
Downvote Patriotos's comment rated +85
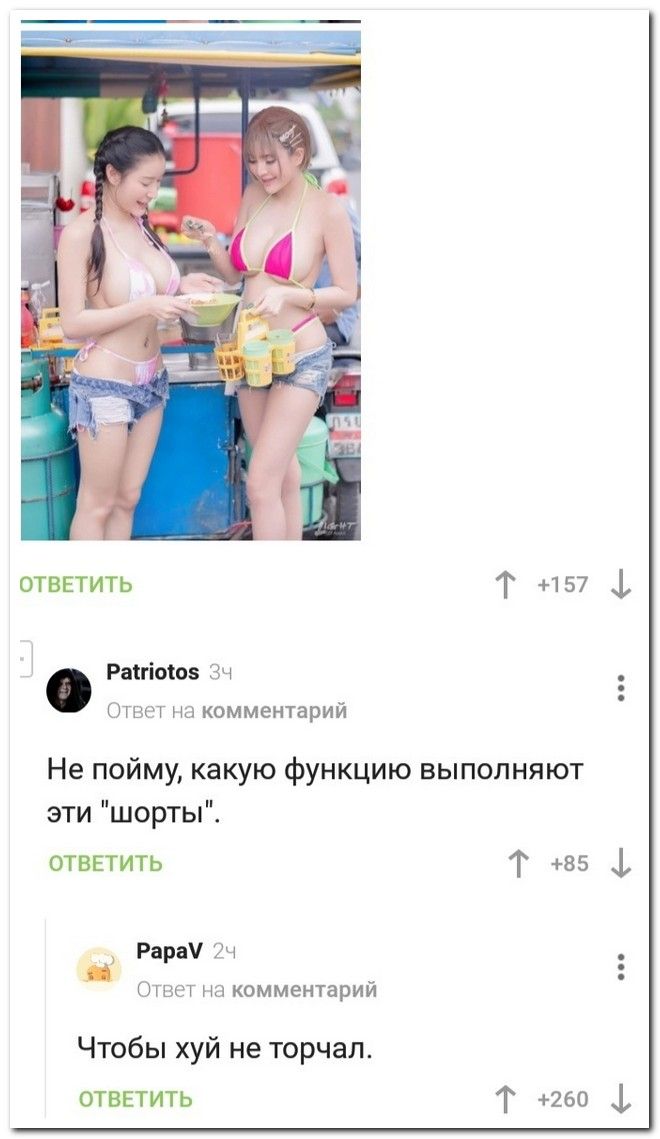621,863
